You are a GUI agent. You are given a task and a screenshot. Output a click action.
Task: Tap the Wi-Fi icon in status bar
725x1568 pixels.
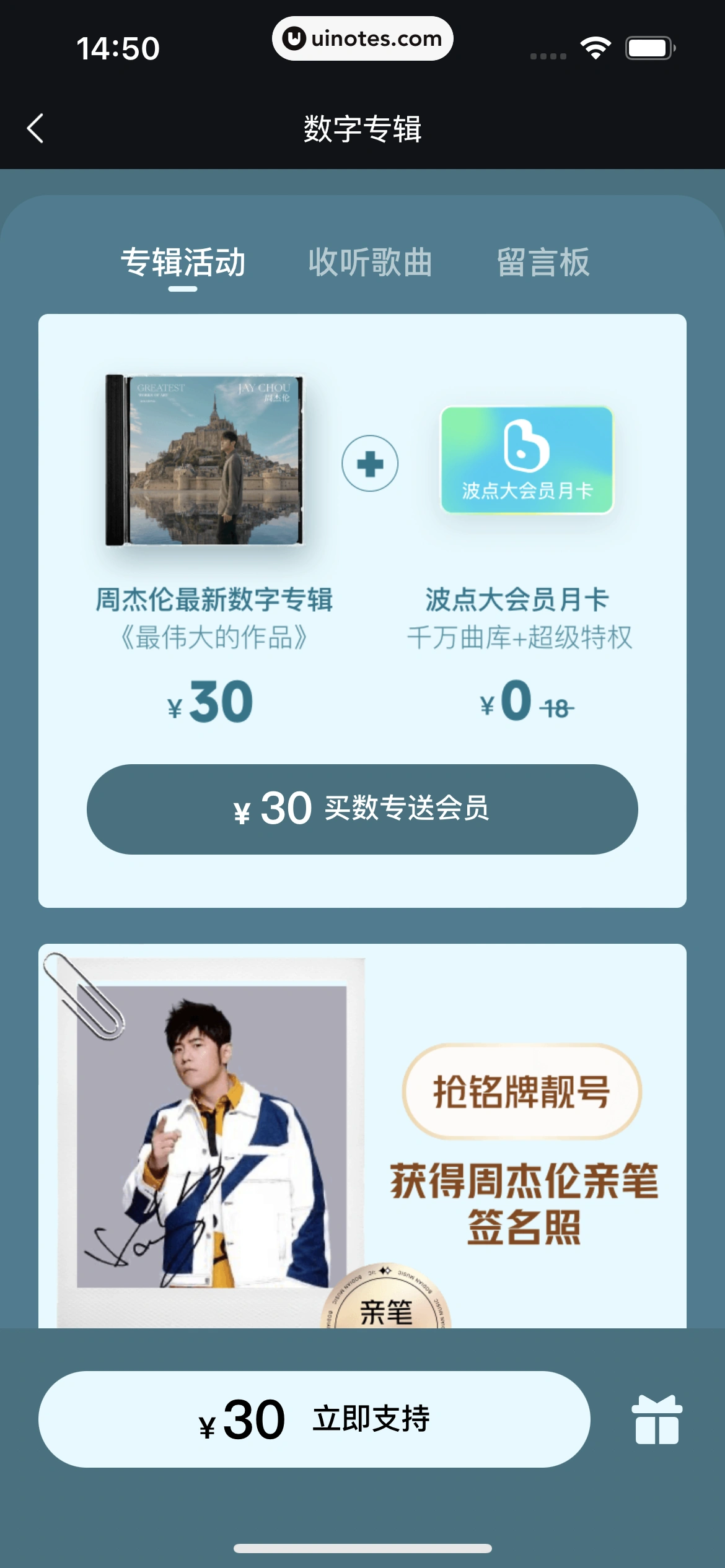tap(595, 45)
